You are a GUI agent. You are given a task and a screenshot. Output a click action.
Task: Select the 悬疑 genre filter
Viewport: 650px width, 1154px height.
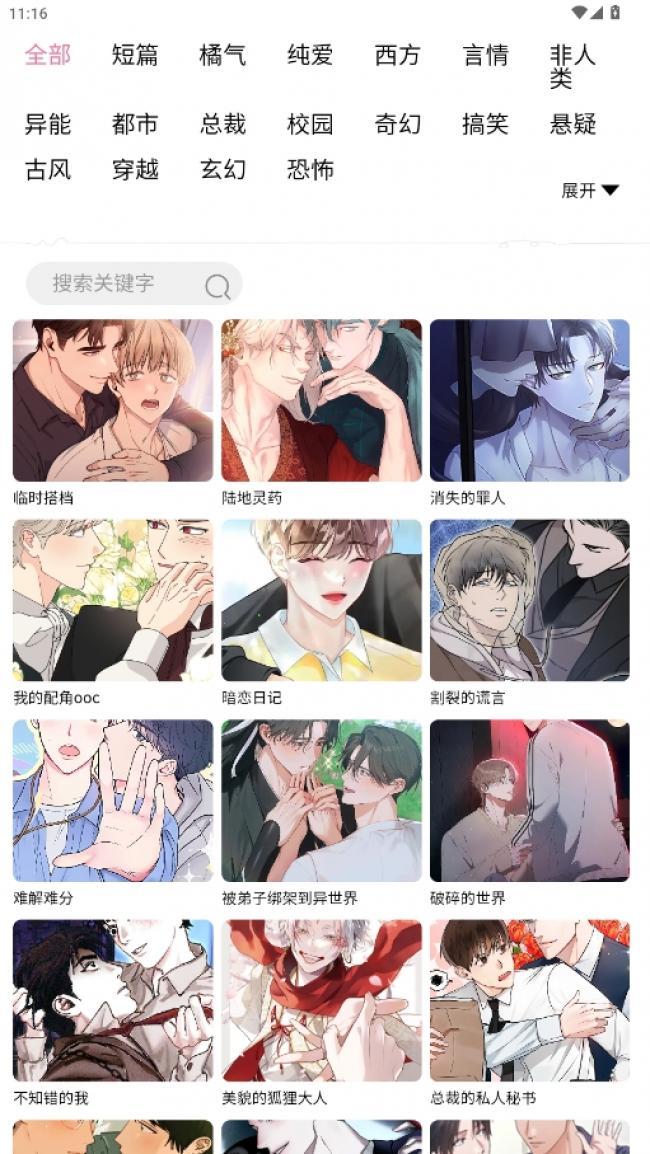573,124
